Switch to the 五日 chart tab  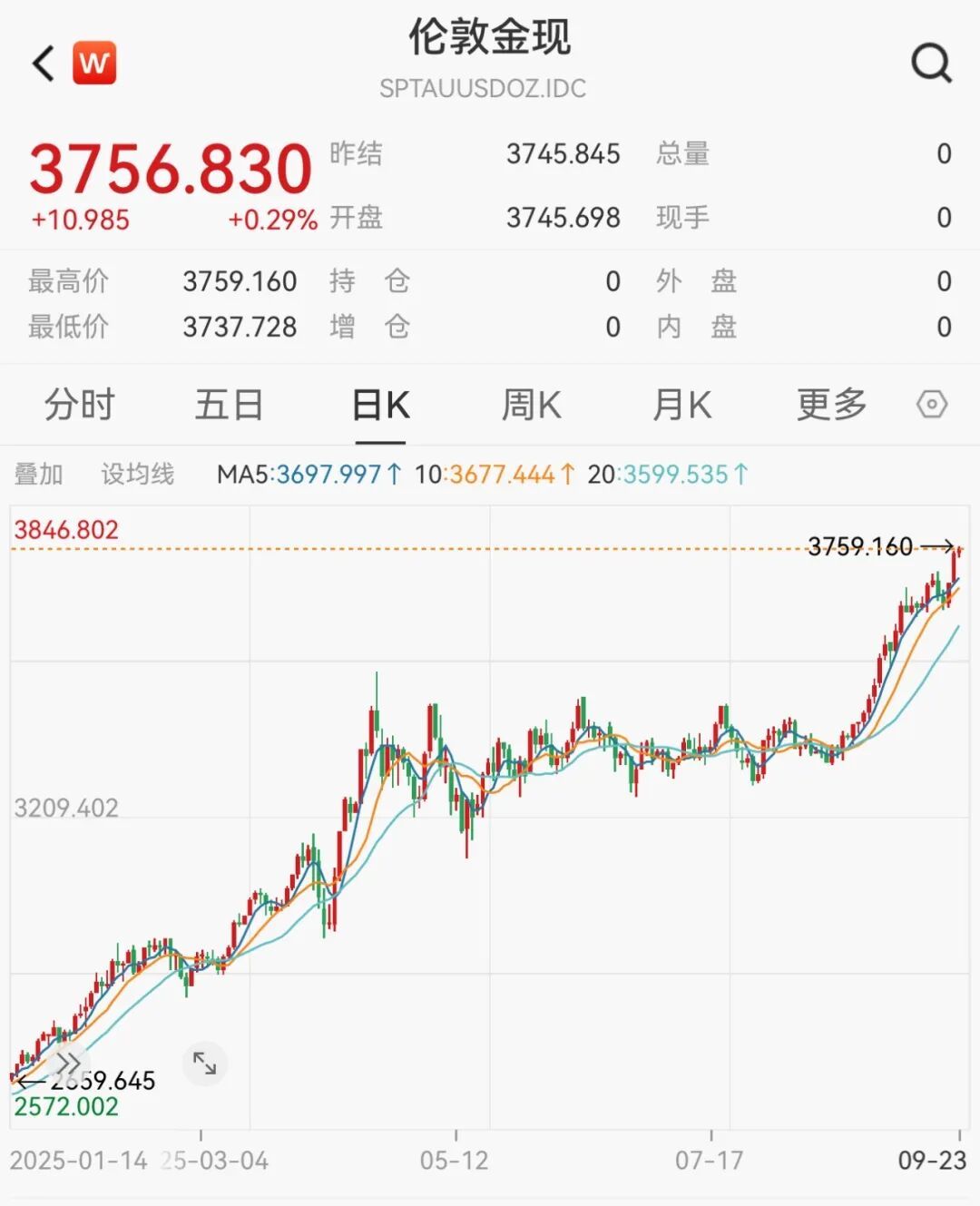(x=229, y=405)
